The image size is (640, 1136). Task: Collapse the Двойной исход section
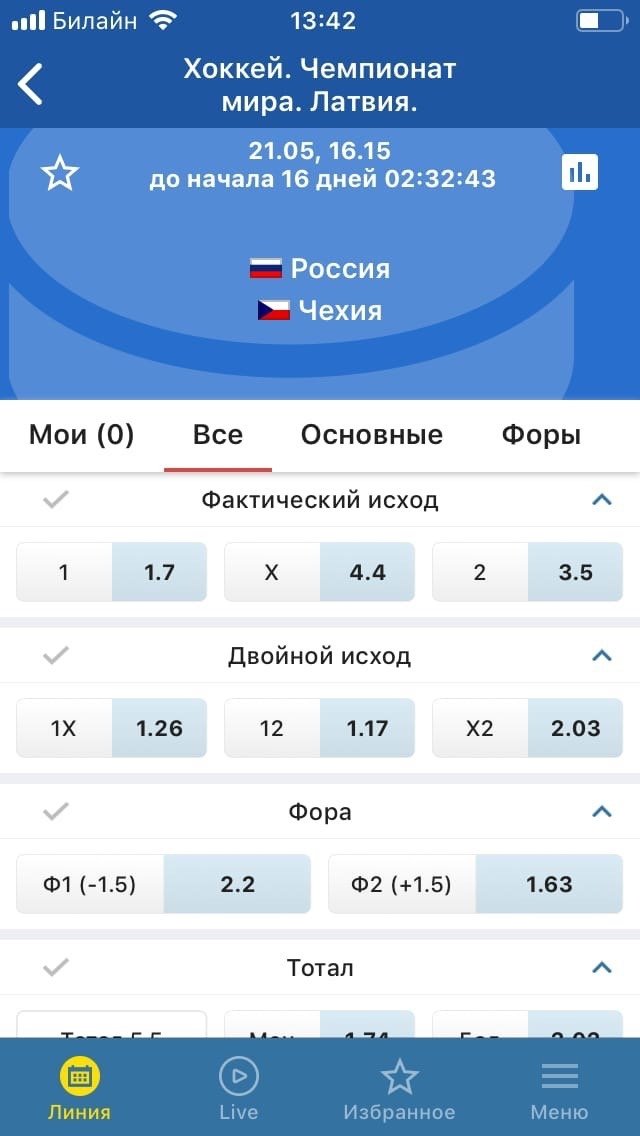click(x=601, y=656)
